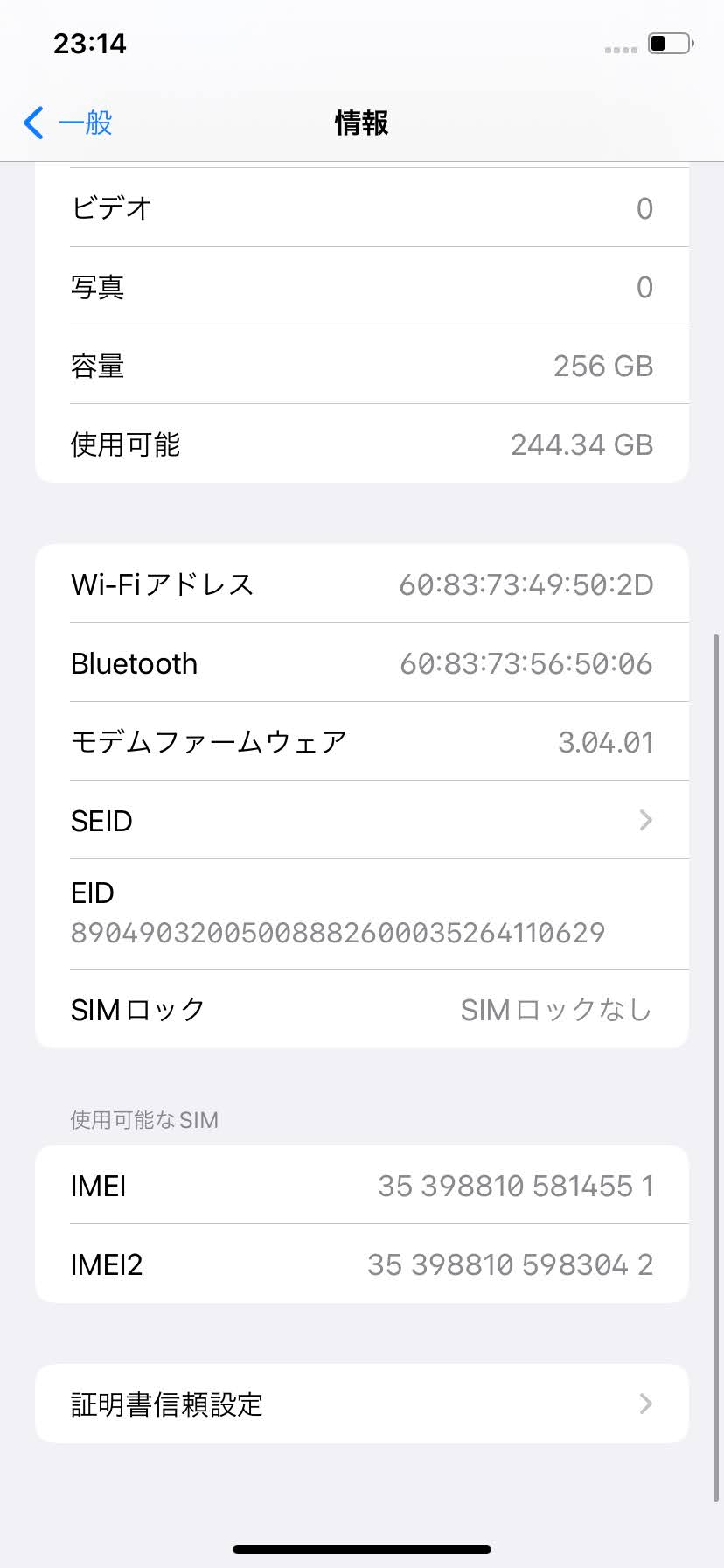Tap the SIMロックなし status text
Screen dimensions: 724x1568
point(555,1010)
